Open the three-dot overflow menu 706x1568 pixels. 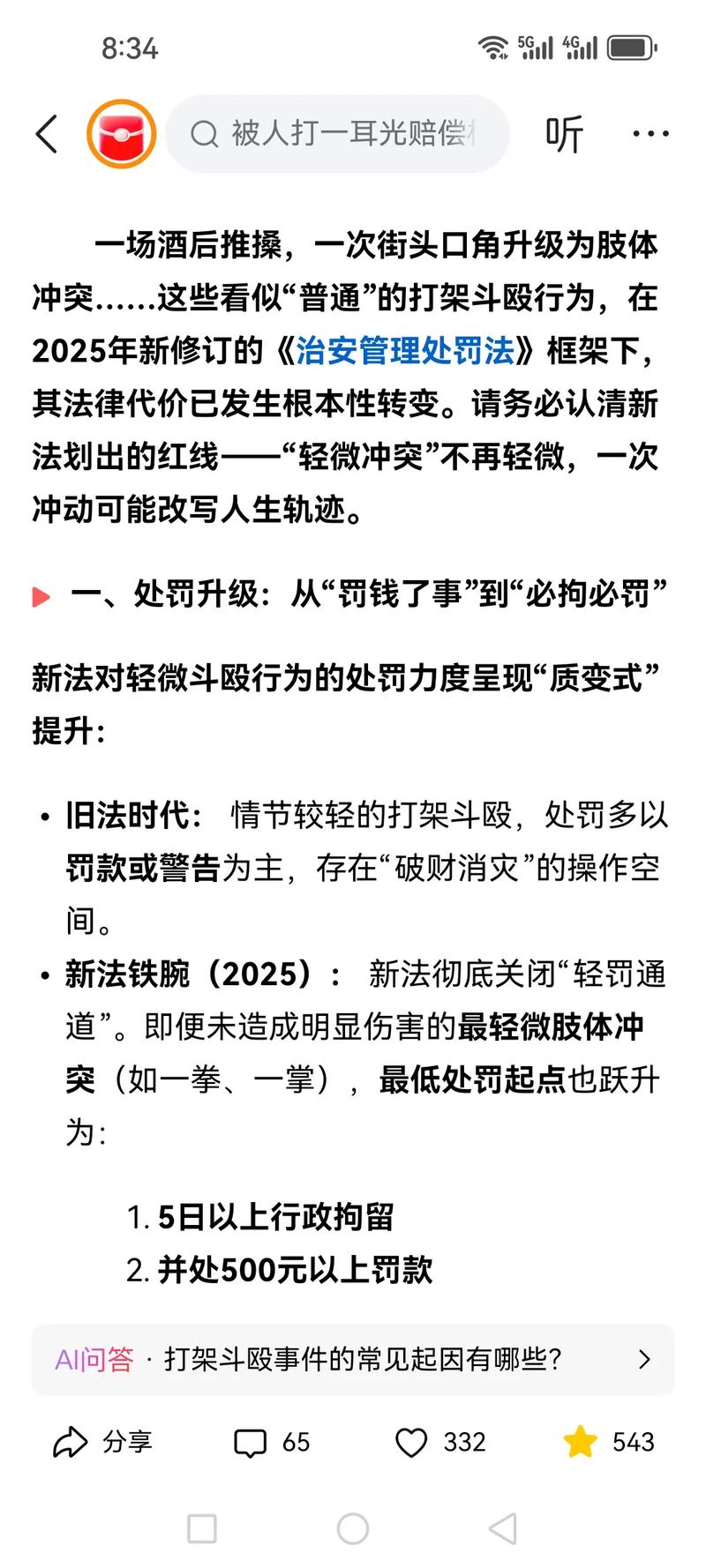pos(650,134)
